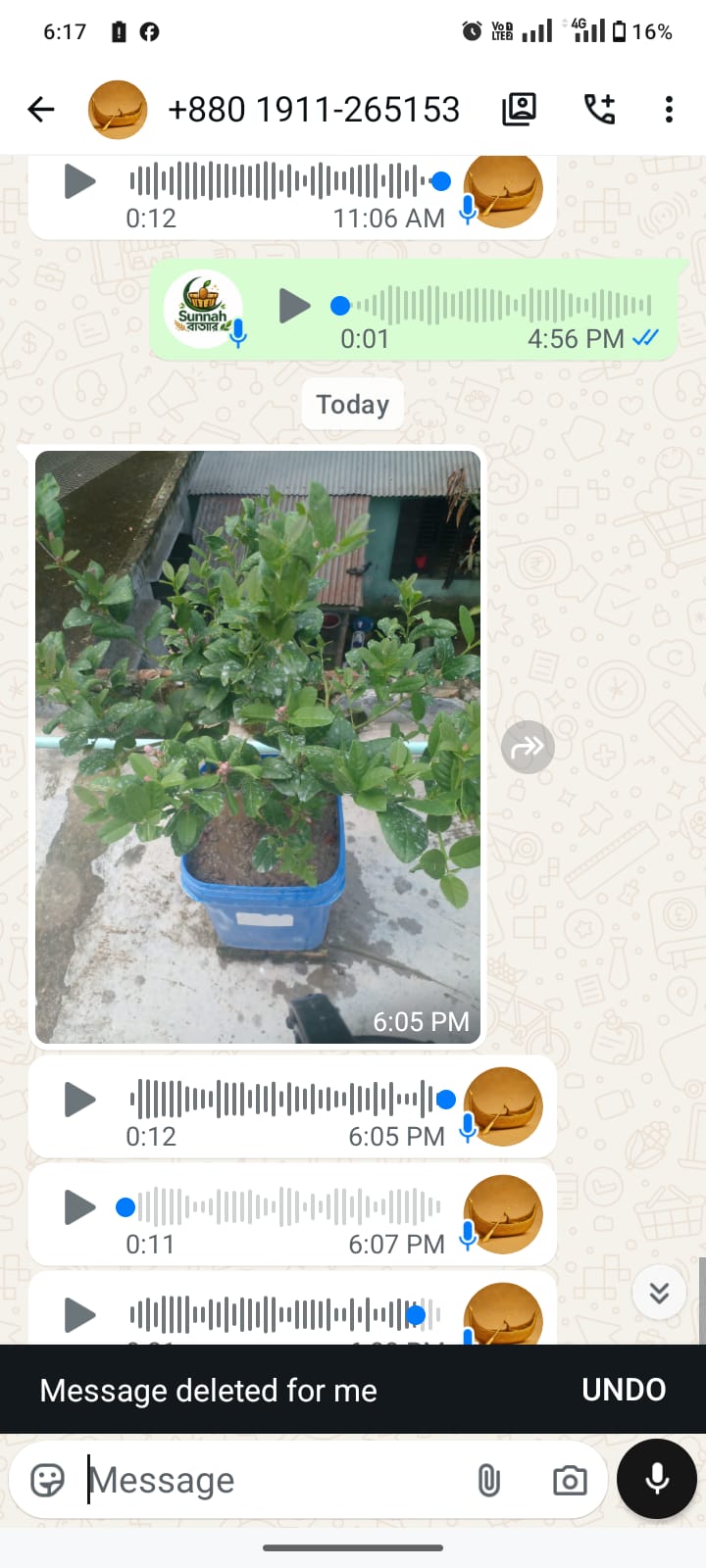This screenshot has height=1568, width=706.
Task: Jump to the latest messages with the down chevron
Action: [x=659, y=1293]
